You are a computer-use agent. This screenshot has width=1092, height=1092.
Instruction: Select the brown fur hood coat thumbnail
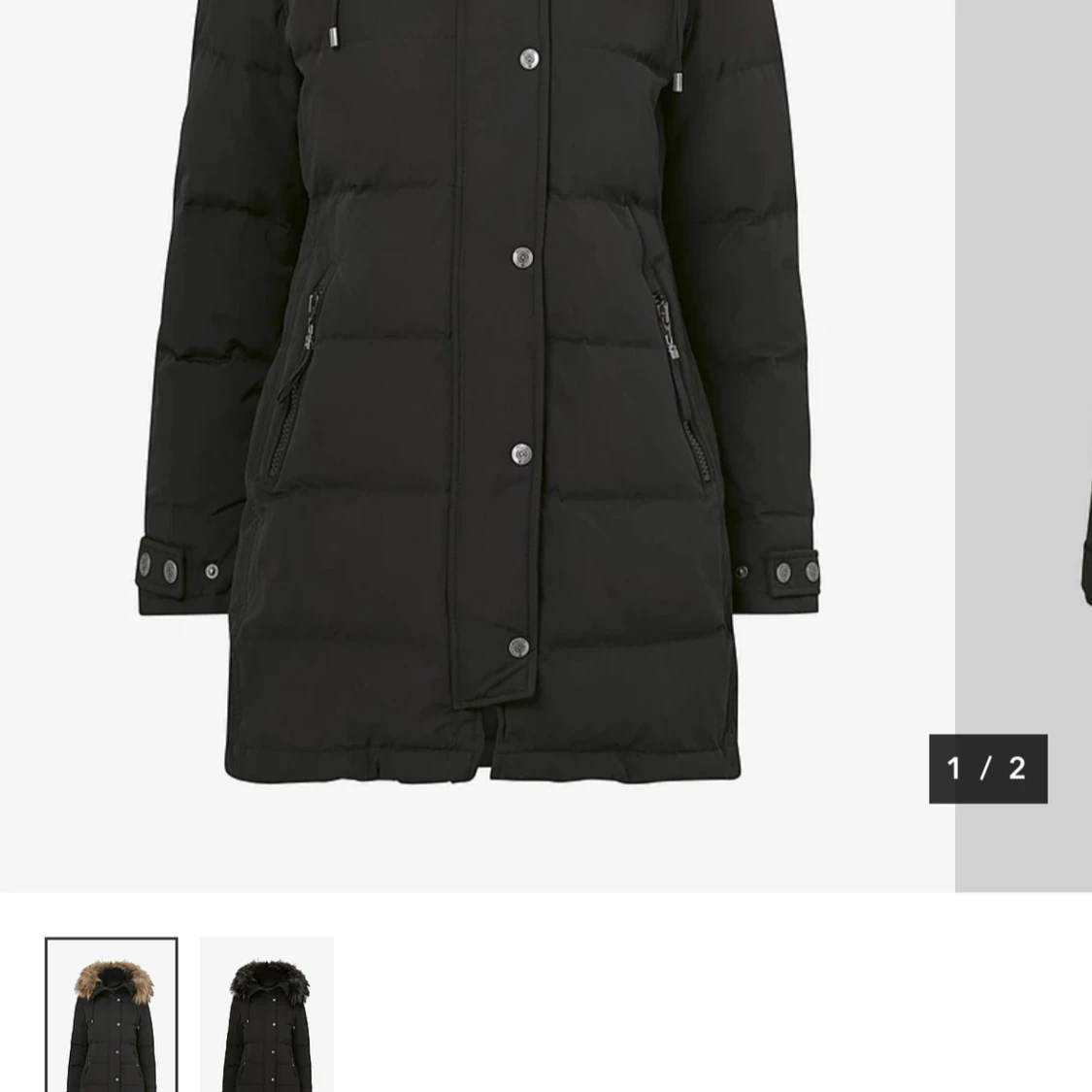click(112, 1015)
